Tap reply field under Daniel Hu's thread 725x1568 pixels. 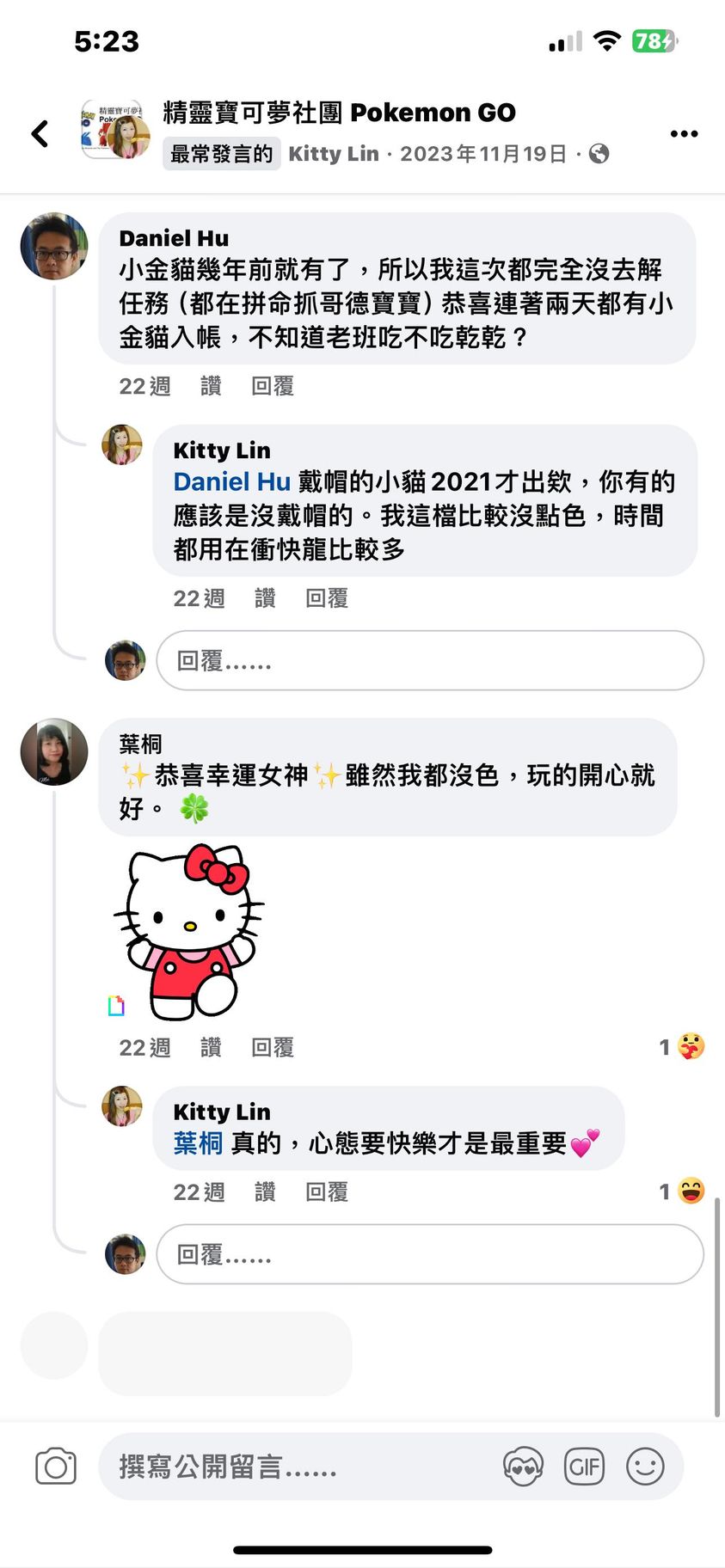click(430, 660)
